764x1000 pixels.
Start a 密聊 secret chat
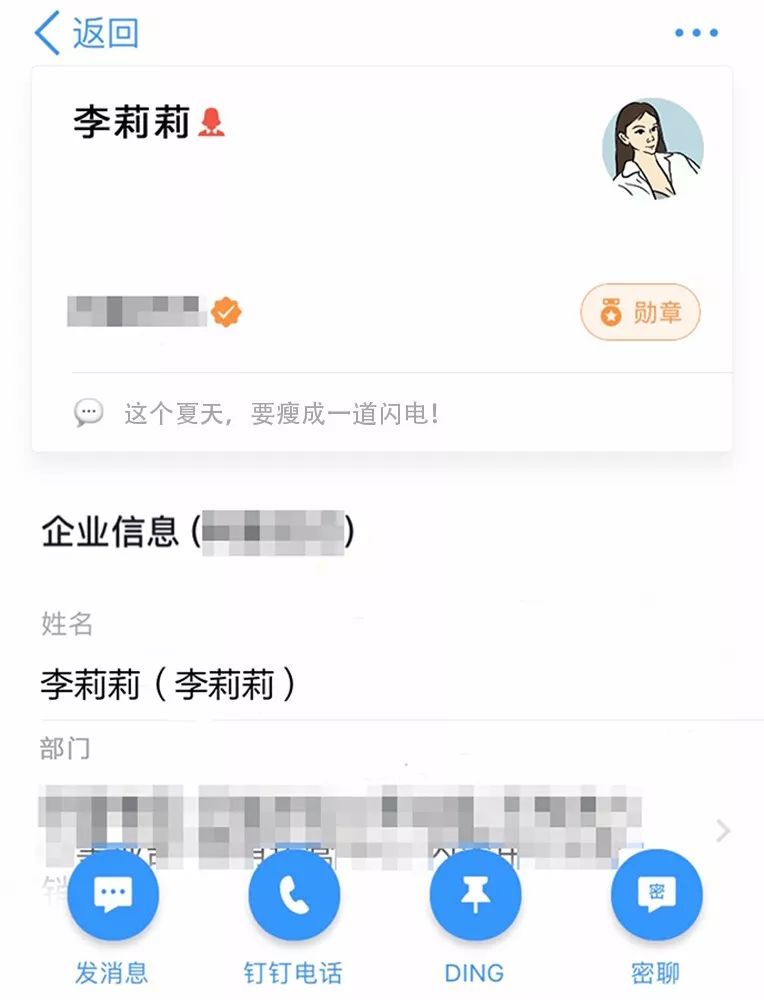656,896
